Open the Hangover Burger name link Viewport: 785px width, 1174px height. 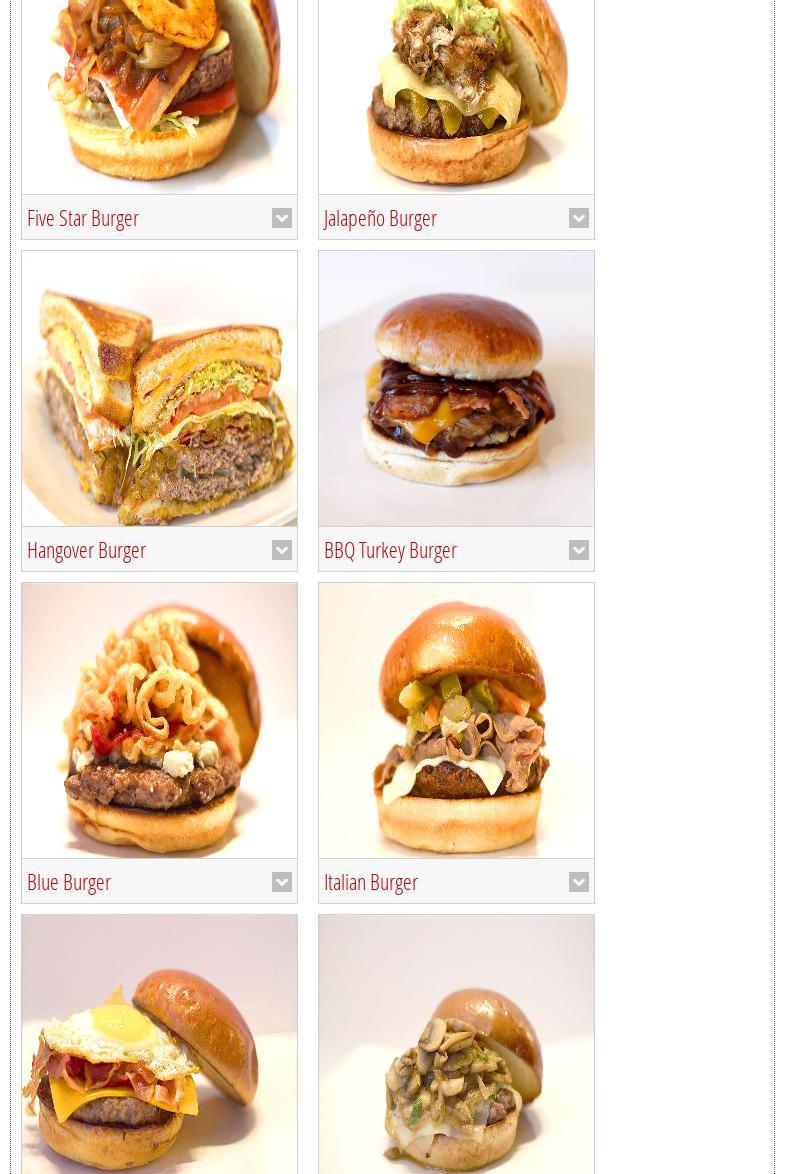point(87,550)
